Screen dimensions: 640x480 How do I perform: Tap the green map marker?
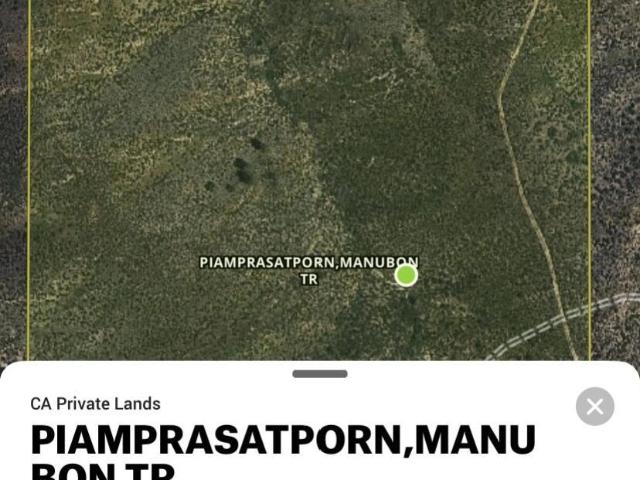click(x=406, y=275)
